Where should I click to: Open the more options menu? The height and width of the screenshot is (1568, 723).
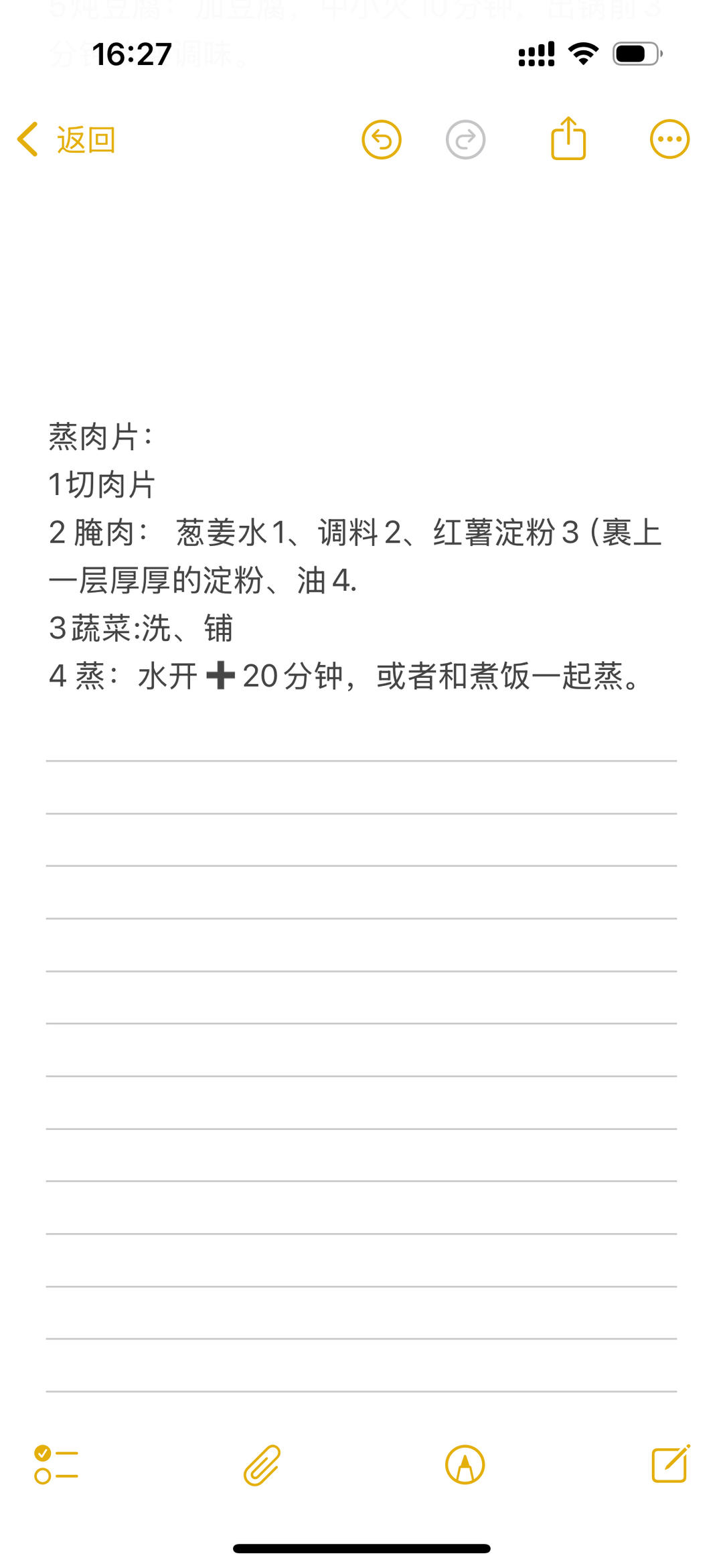coord(669,139)
